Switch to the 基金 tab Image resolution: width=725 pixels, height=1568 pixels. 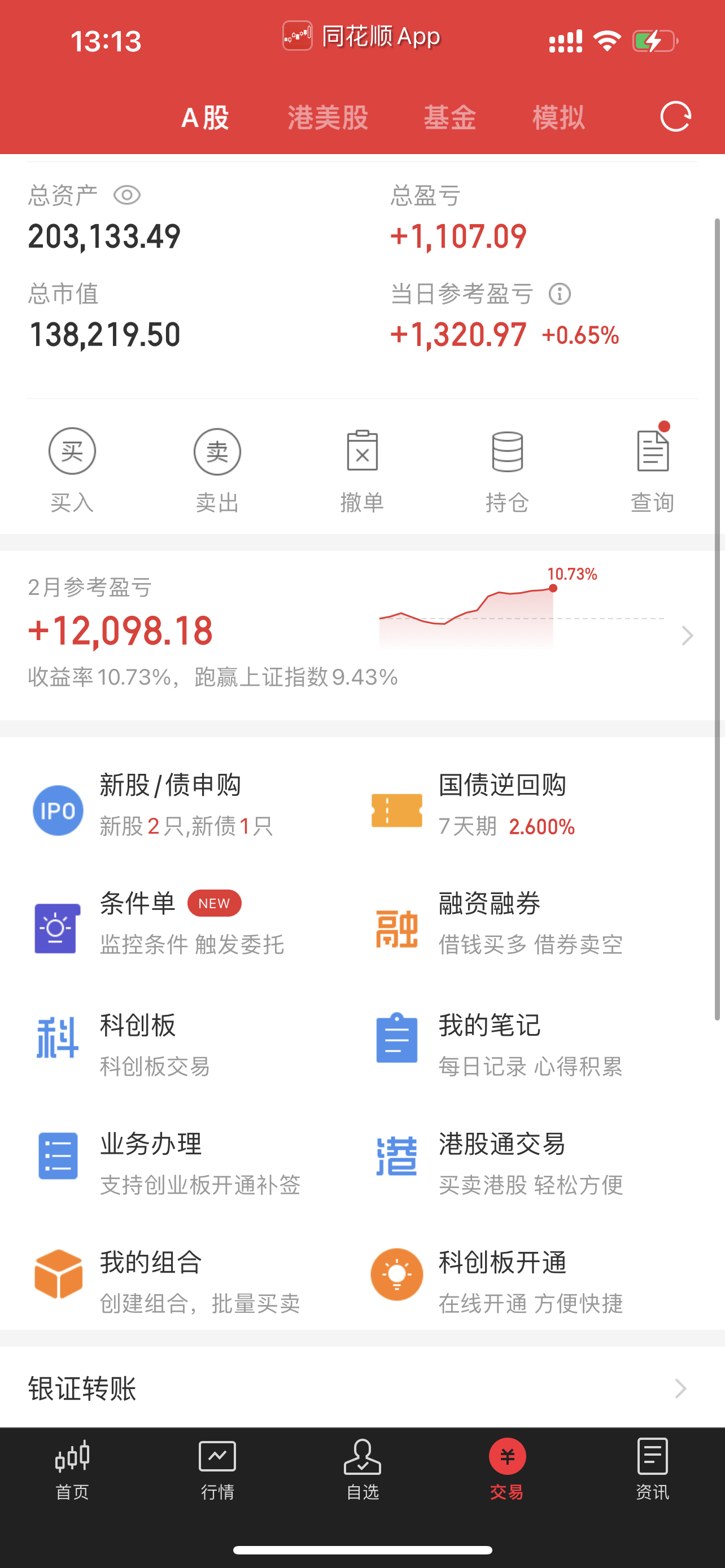pos(450,117)
